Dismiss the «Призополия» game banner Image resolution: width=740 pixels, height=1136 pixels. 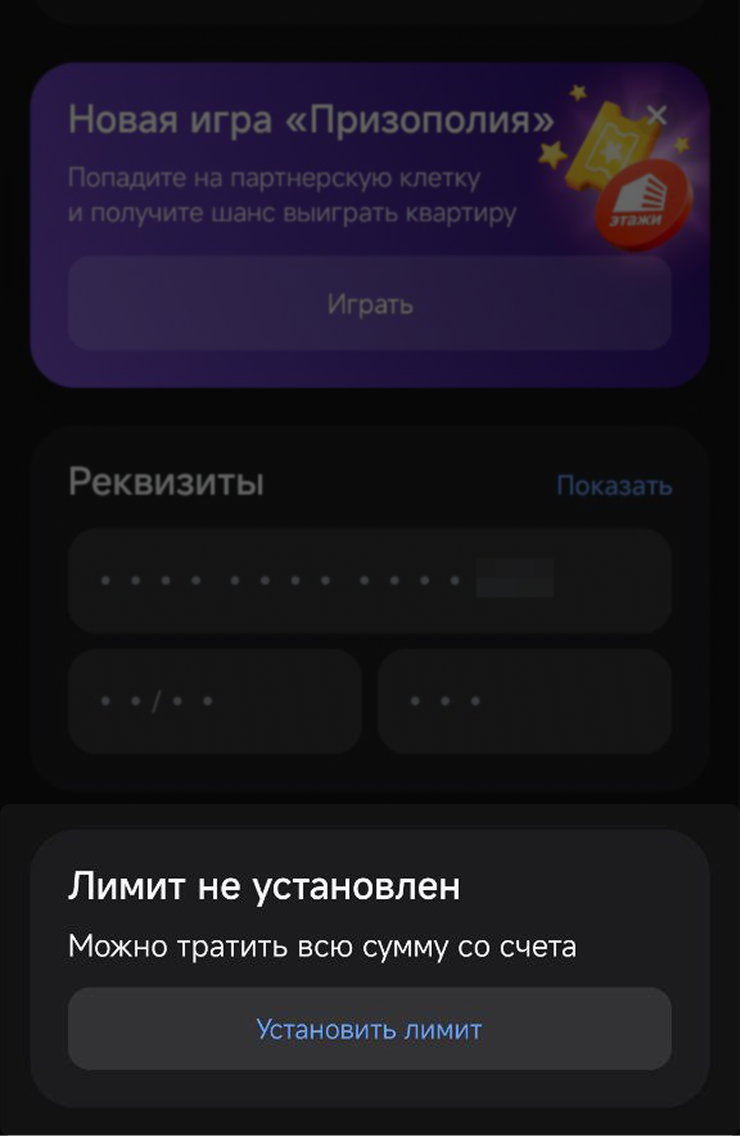point(657,116)
